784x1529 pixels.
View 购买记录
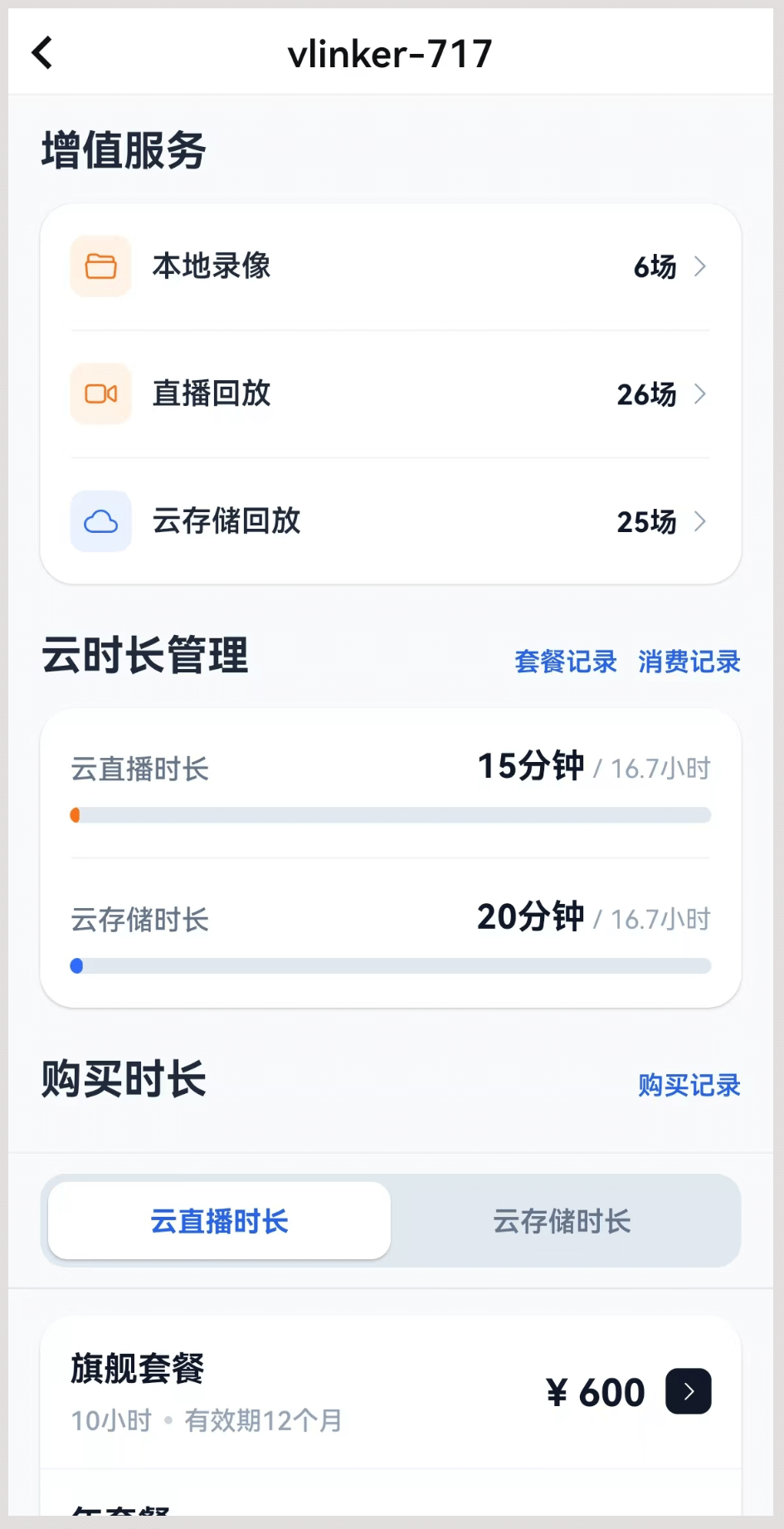tap(689, 1085)
